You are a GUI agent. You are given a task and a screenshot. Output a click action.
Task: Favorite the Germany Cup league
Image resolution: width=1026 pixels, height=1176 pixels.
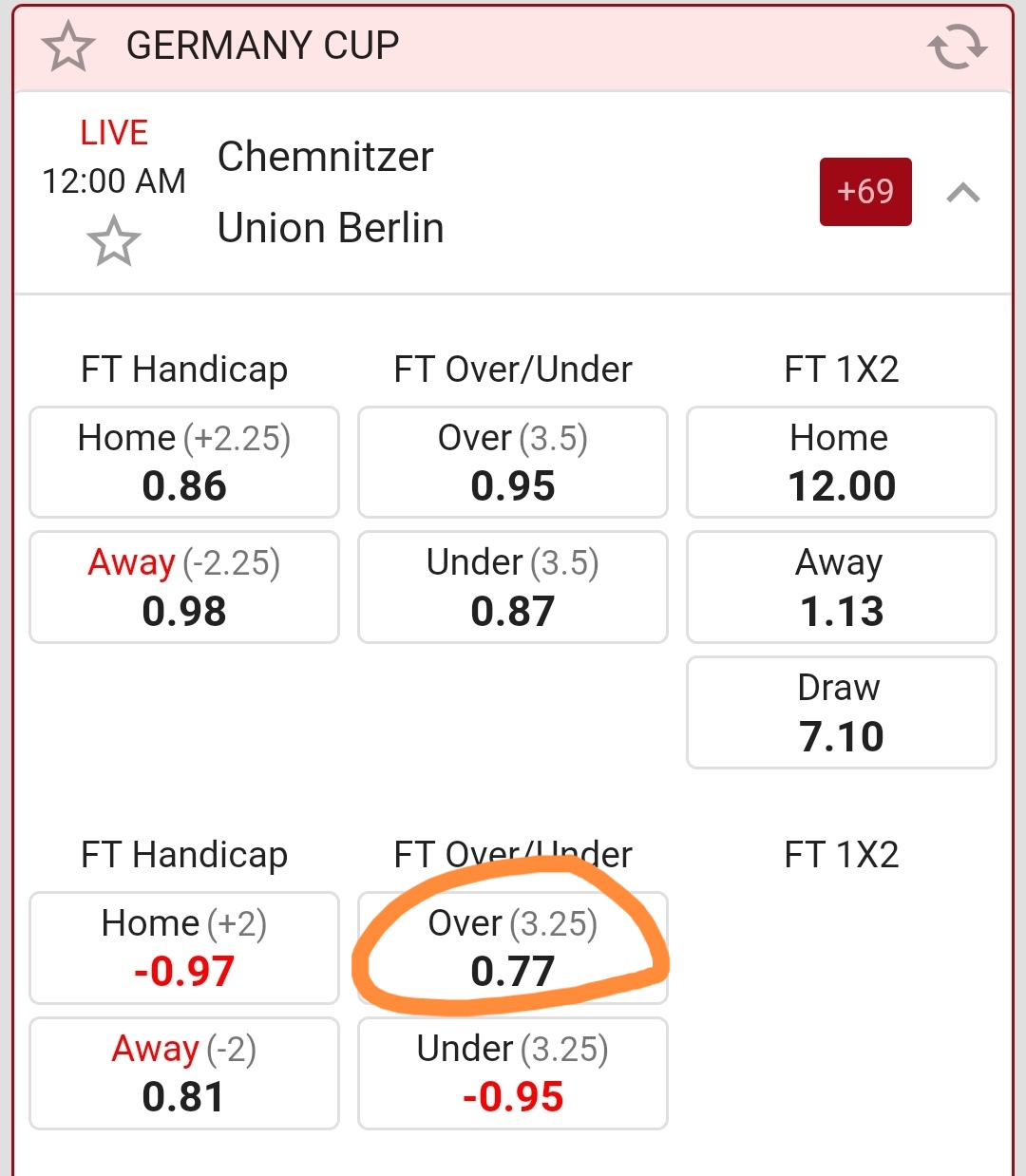pos(68,47)
